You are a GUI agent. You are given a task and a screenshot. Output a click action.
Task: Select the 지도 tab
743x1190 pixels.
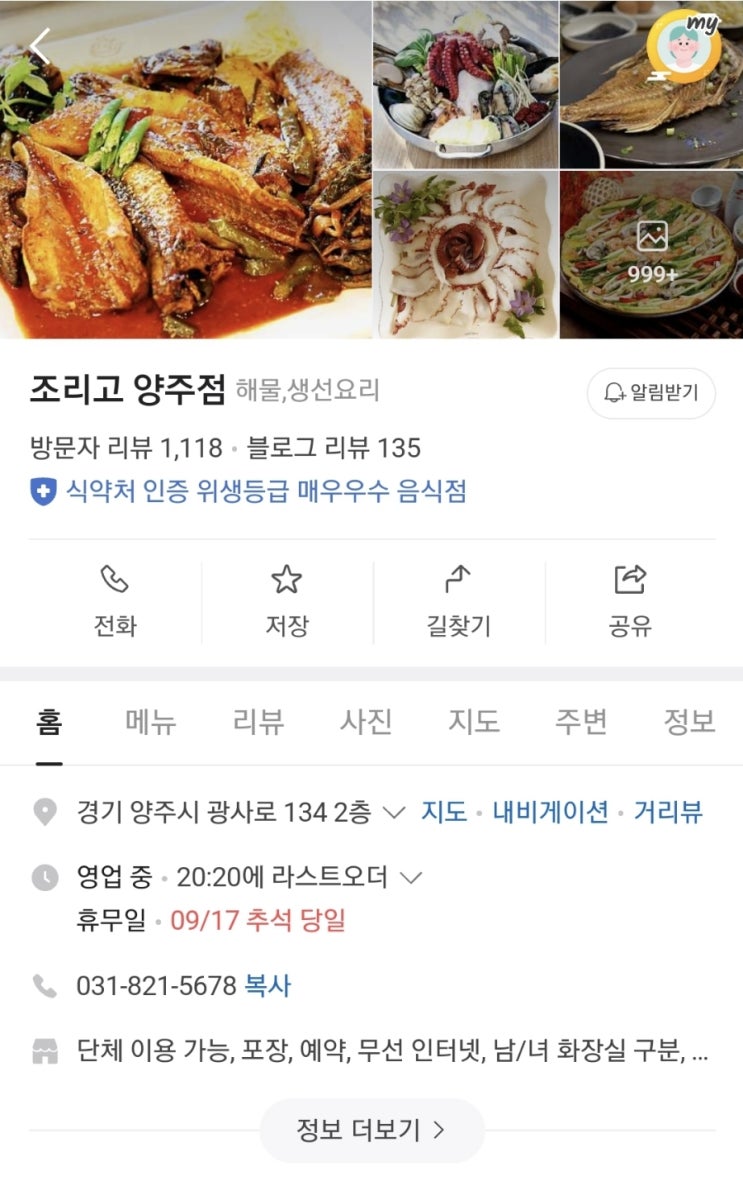click(474, 722)
